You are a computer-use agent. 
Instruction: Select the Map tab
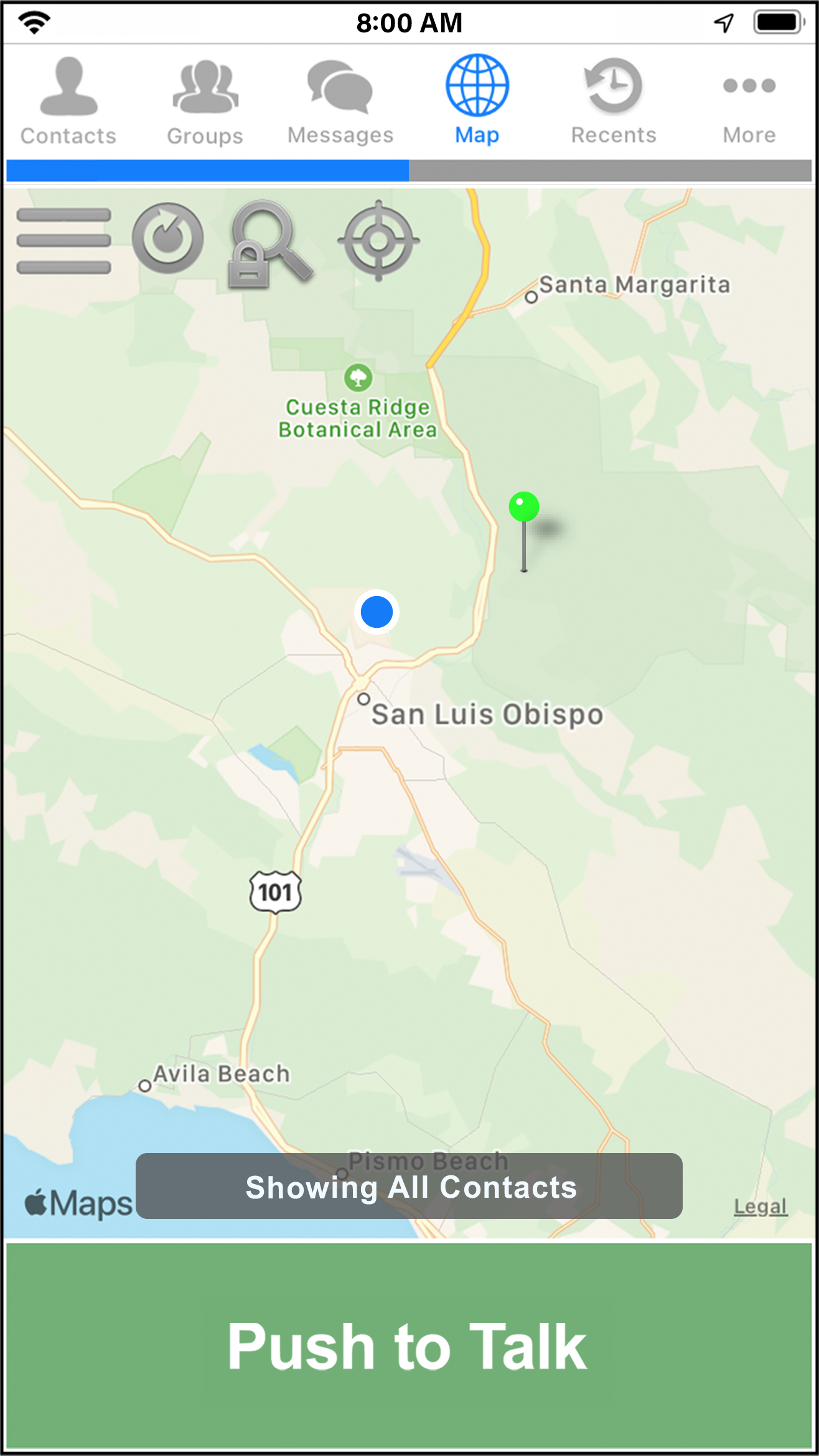pos(477,100)
